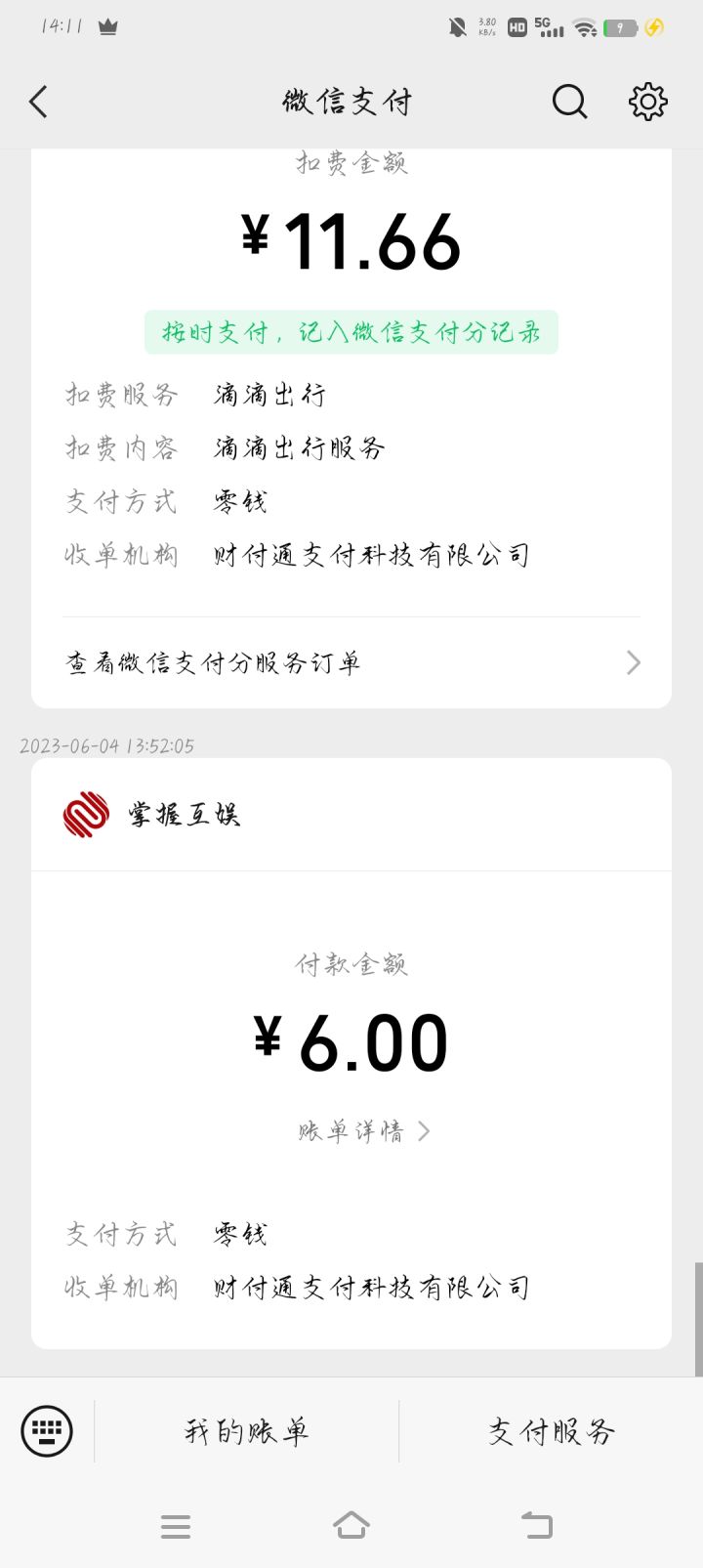View 账单详情 for the ¥6.00 payment
Image resolution: width=703 pixels, height=1568 pixels.
363,1131
